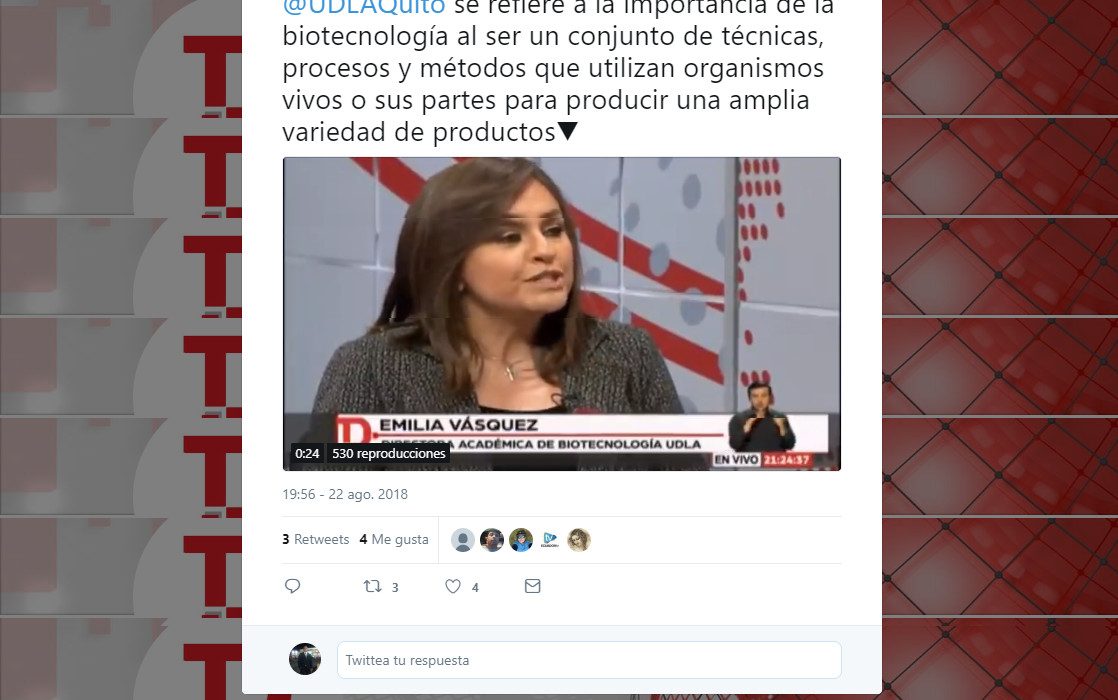Viewport: 1118px width, 700px height.
Task: Play the Emilia Vásquez video
Action: pos(561,313)
